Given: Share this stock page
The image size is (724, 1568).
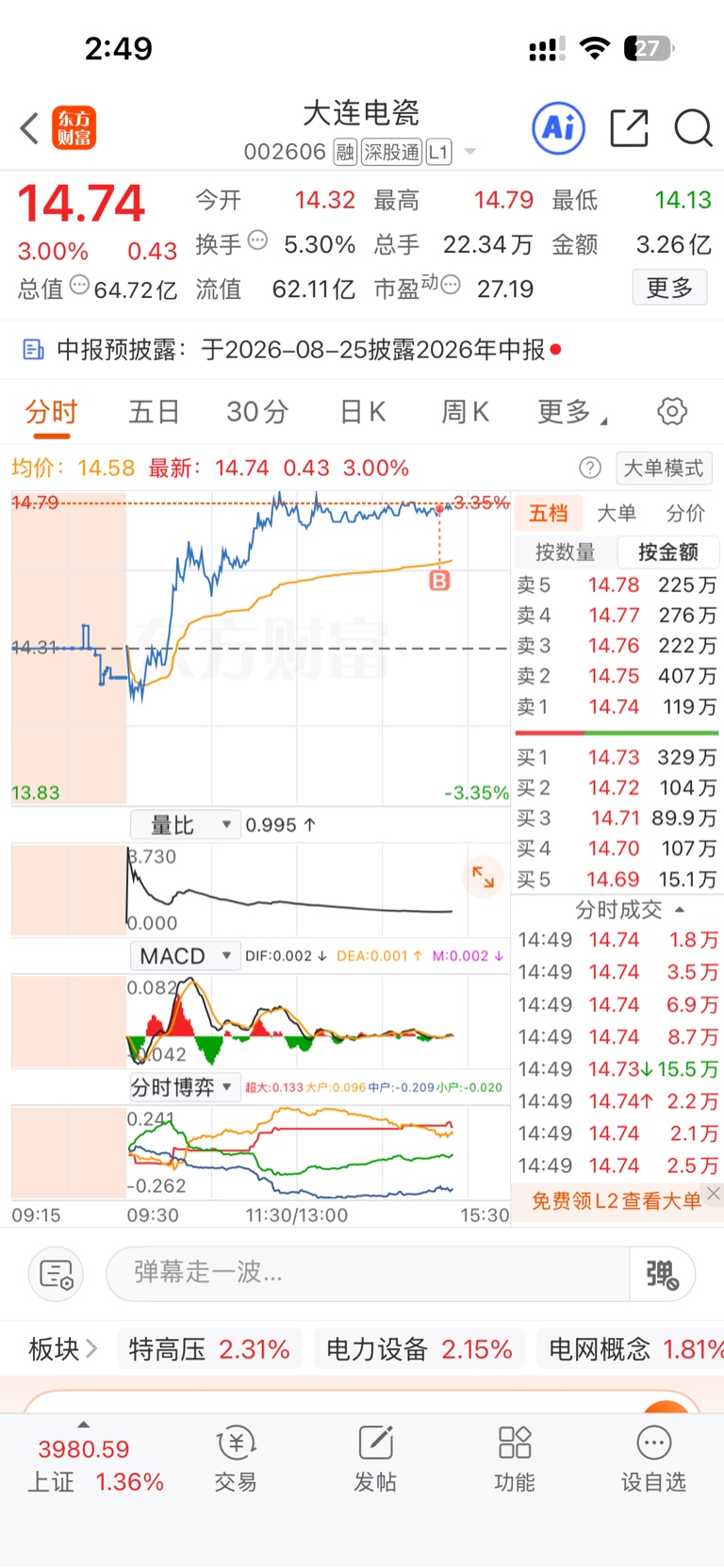Looking at the screenshot, I should pos(629,128).
